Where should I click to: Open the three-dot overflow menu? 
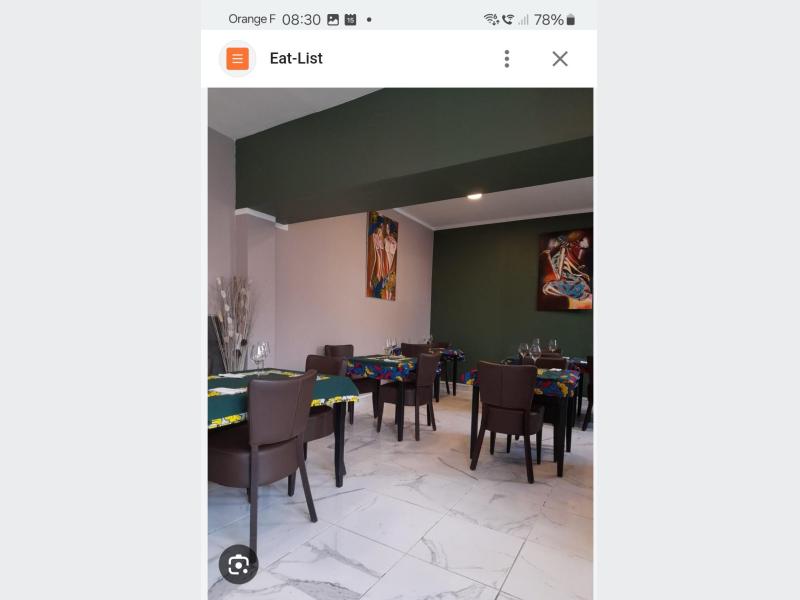coord(507,59)
